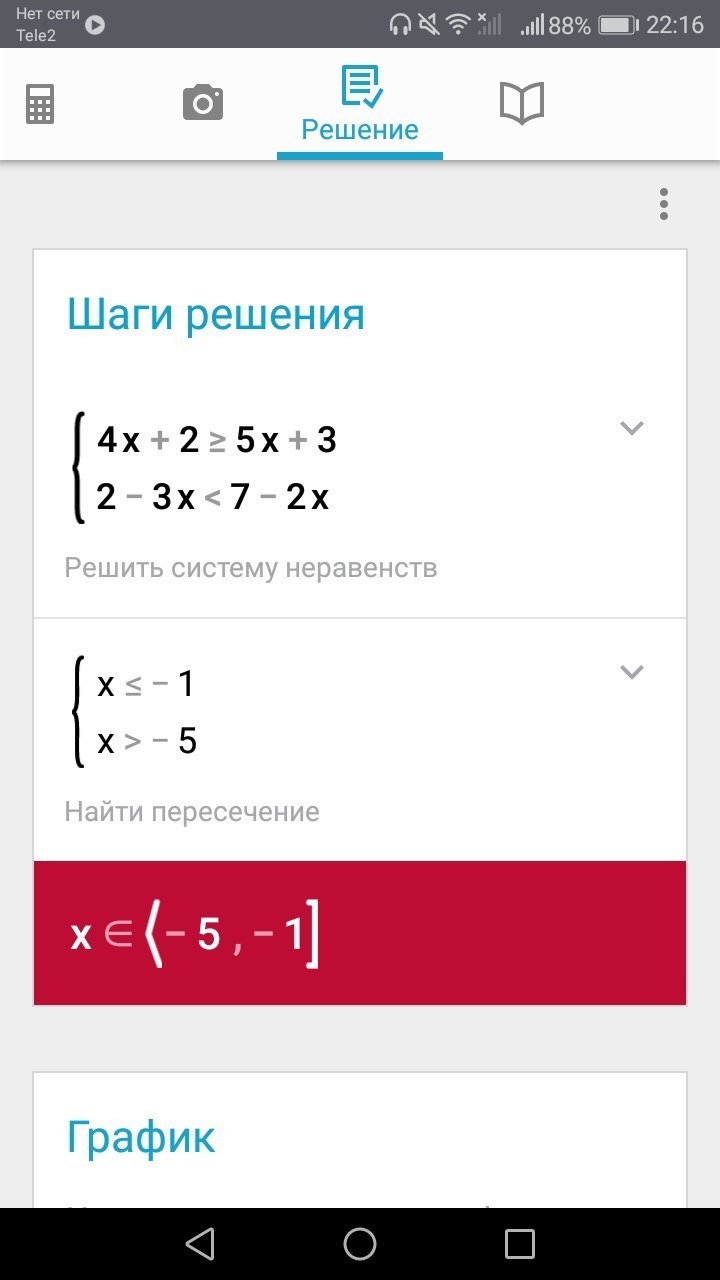Tap the red final answer card
Screen dimensions: 720x1280
360,933
